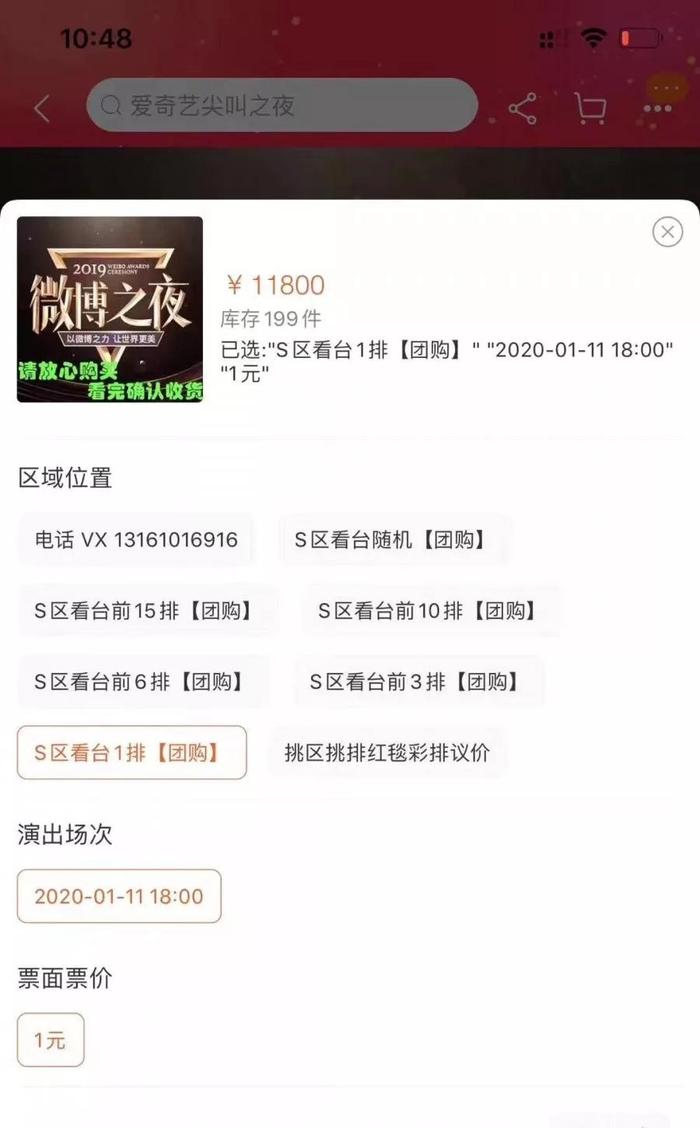Select the 电话 VX 13161016916 option
This screenshot has width=700, height=1128.
(x=136, y=540)
